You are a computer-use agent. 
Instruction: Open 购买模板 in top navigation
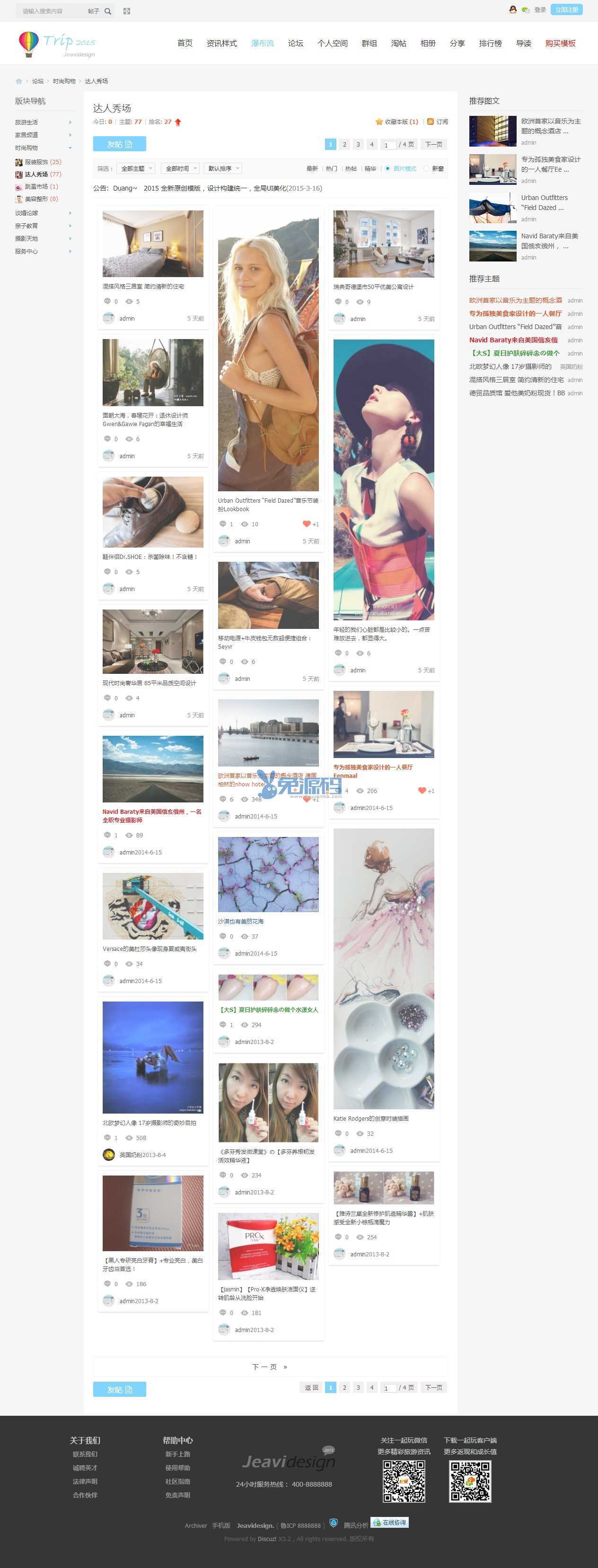click(560, 43)
